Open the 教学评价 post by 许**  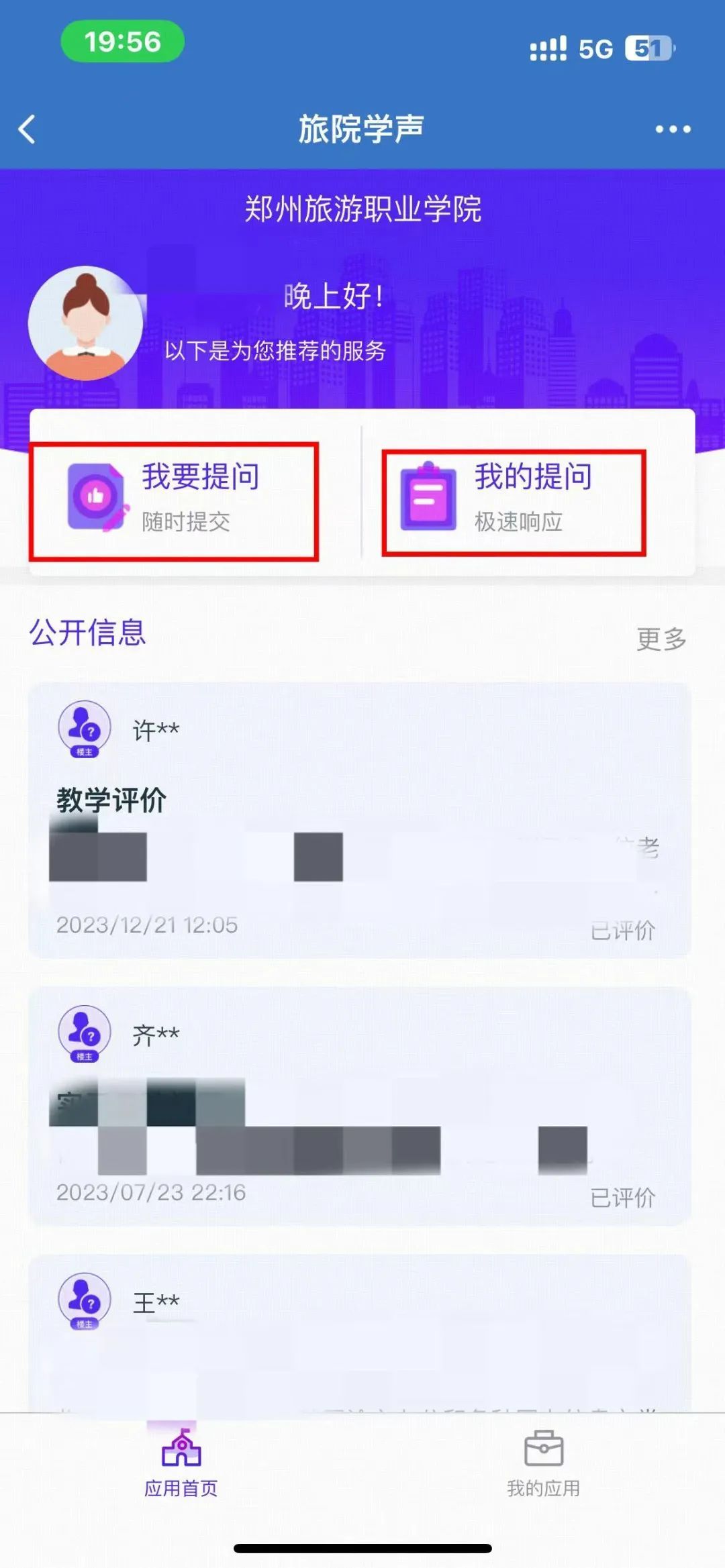[x=360, y=820]
